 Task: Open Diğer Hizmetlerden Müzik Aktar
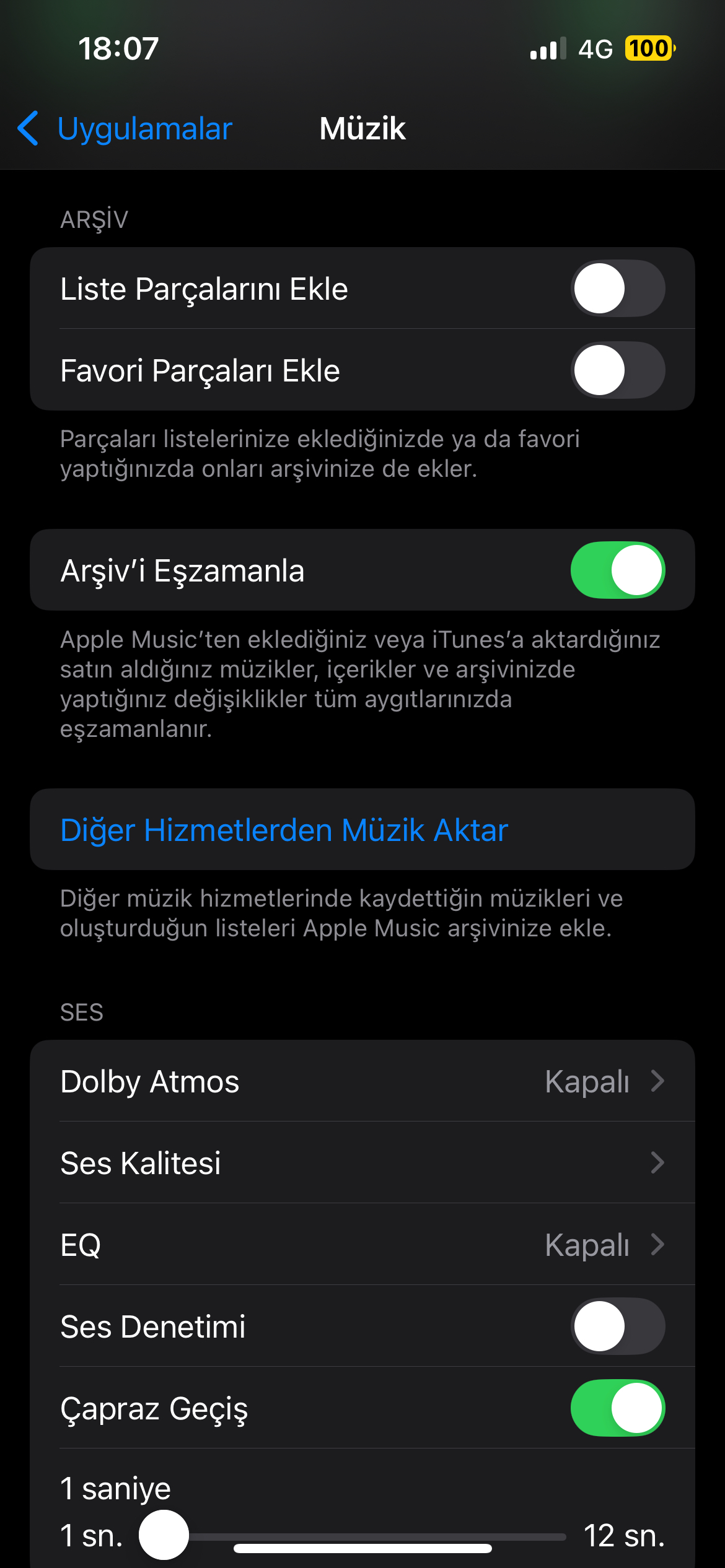[x=284, y=830]
